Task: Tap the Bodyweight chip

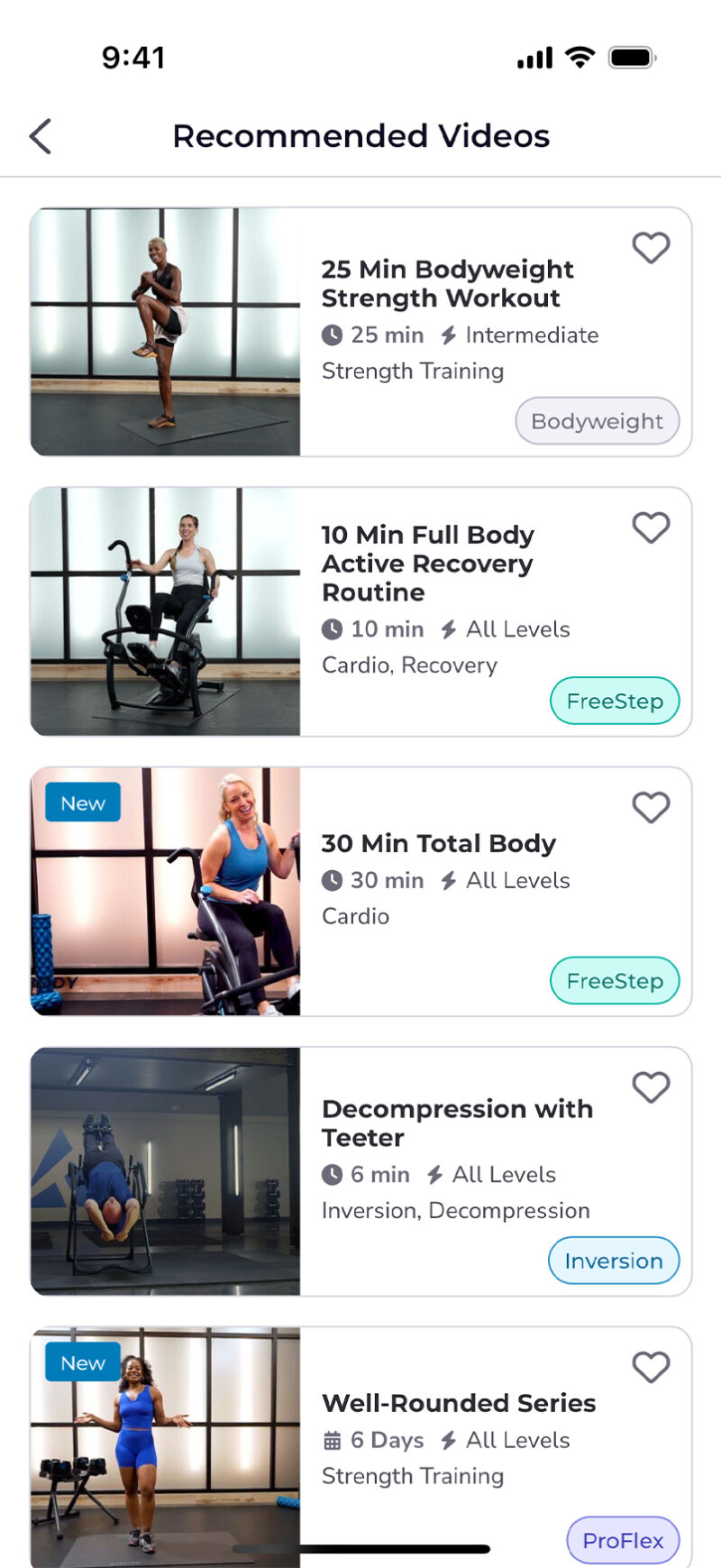Action: [x=597, y=421]
